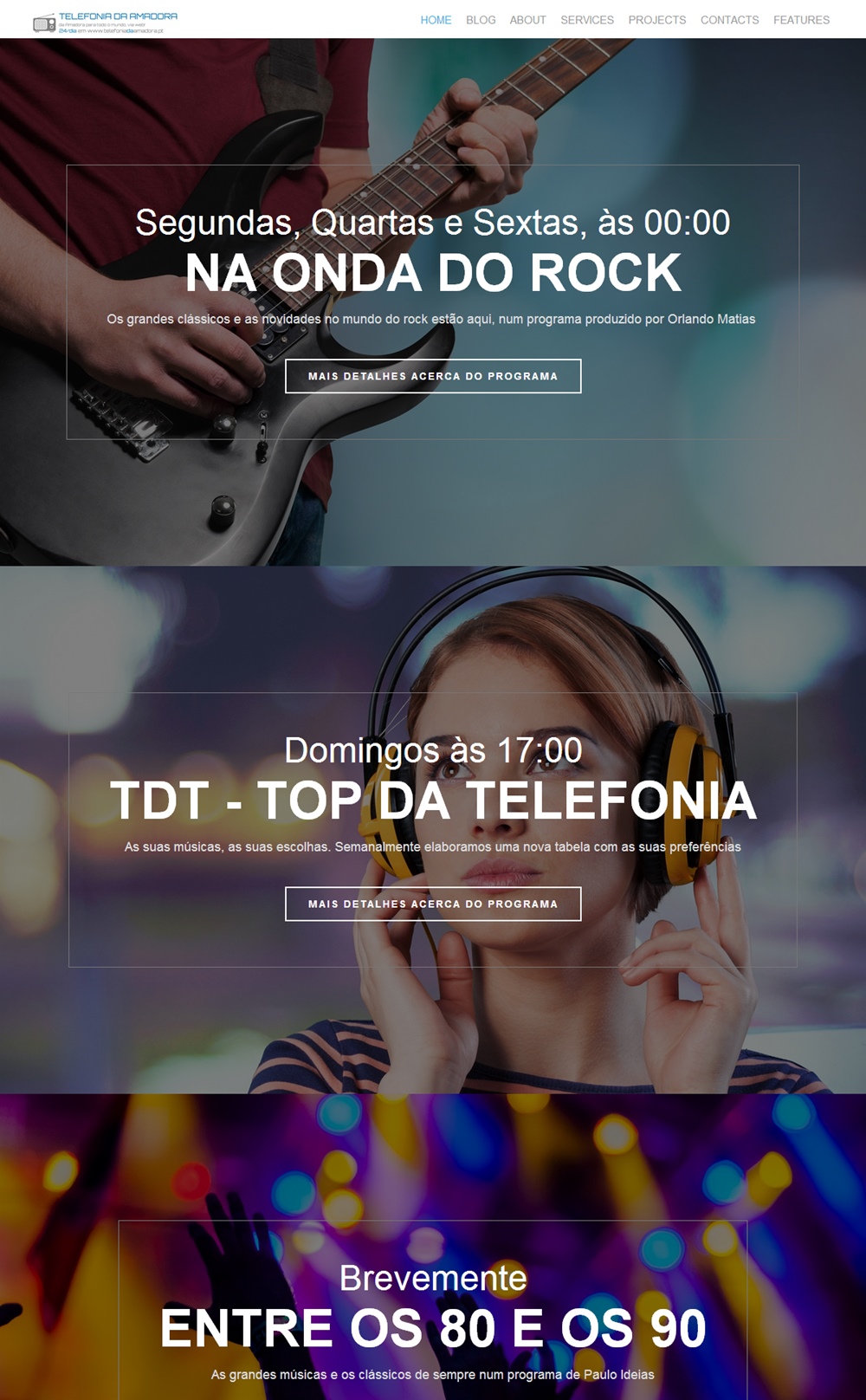
Task: Go to the Blog page
Action: point(481,20)
